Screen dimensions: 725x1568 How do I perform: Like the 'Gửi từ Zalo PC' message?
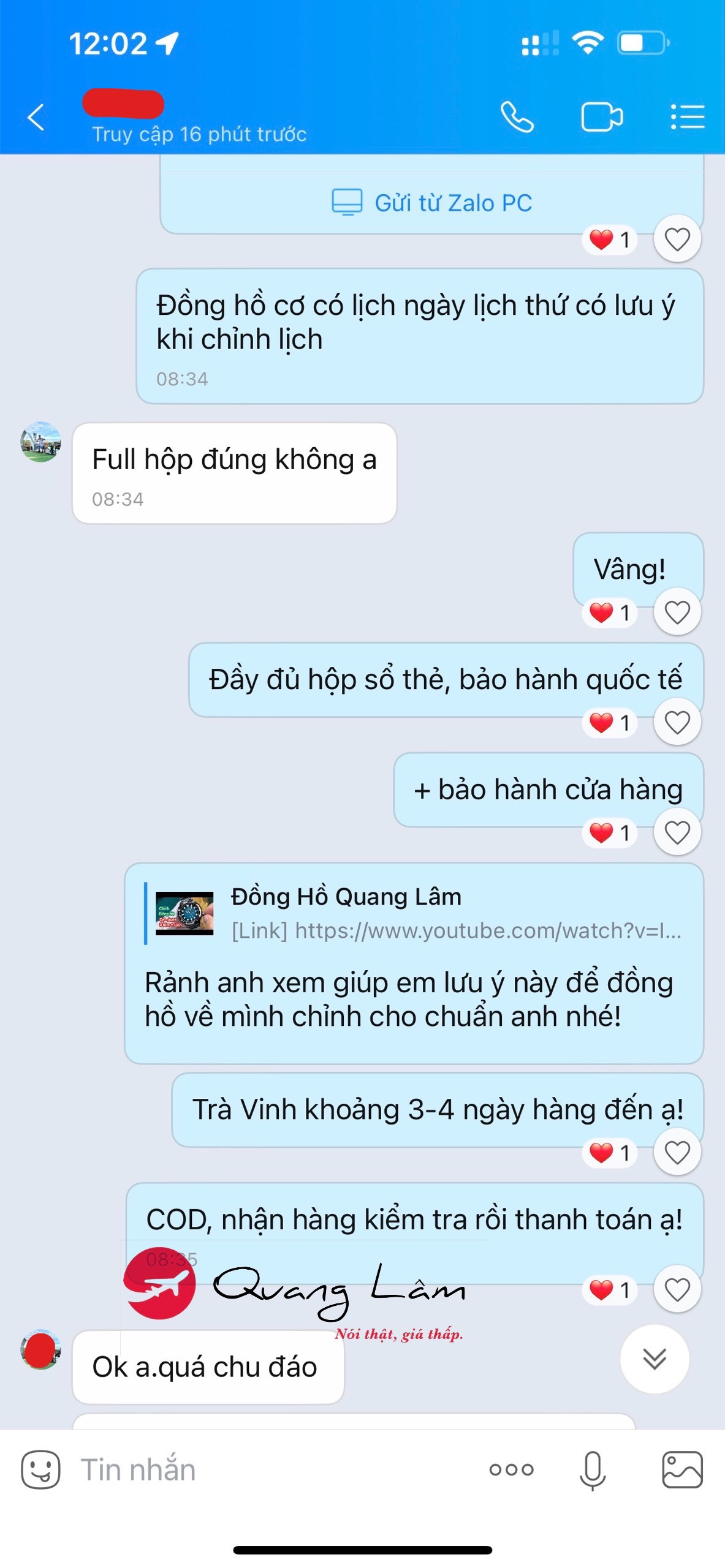[x=677, y=239]
